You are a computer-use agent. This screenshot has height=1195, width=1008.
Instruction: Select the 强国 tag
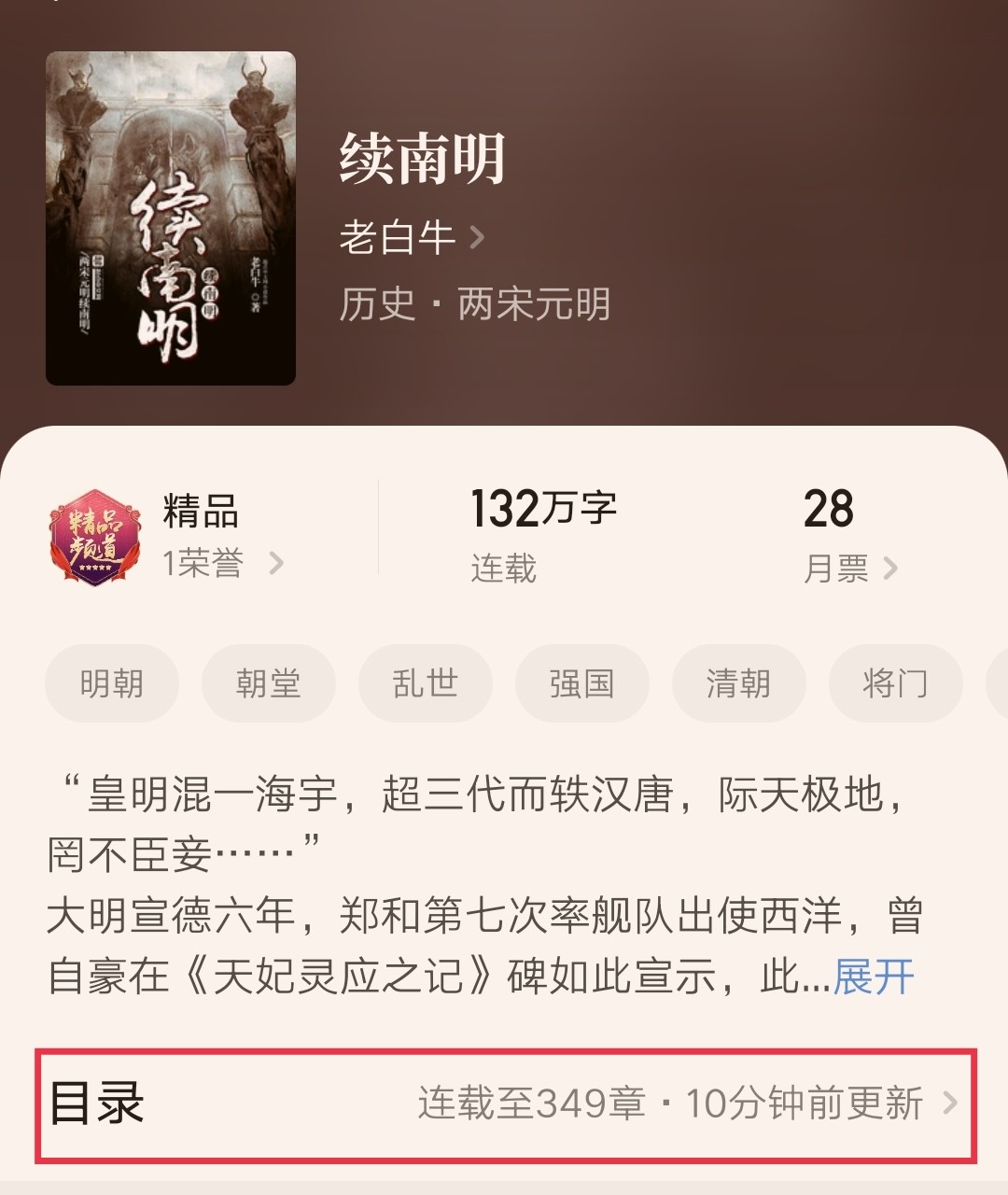click(x=581, y=684)
